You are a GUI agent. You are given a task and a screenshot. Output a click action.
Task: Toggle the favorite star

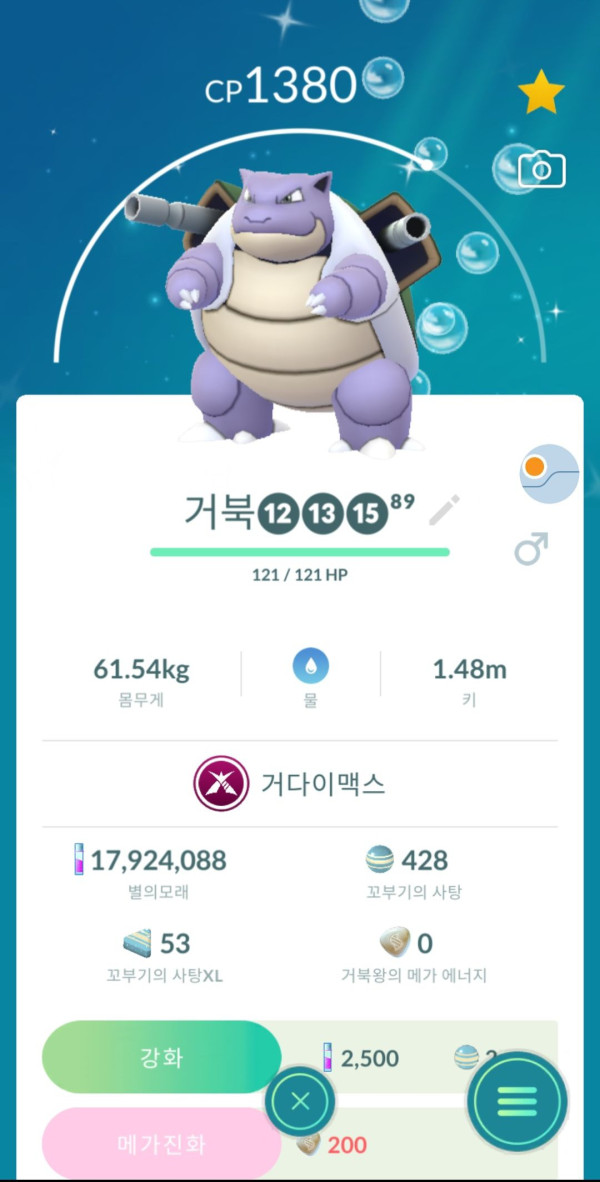(x=541, y=92)
